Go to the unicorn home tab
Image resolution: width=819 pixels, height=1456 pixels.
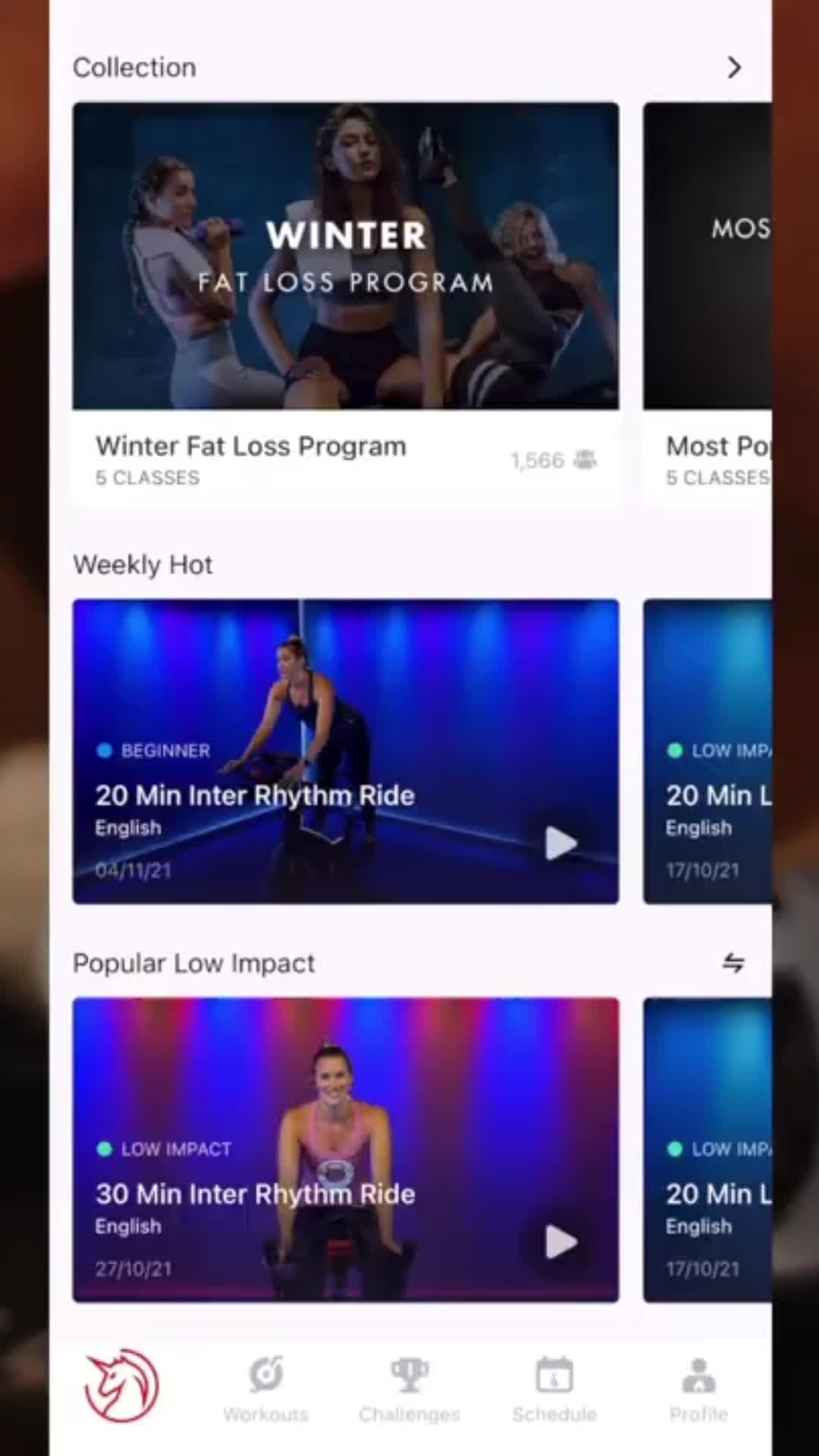[121, 1386]
